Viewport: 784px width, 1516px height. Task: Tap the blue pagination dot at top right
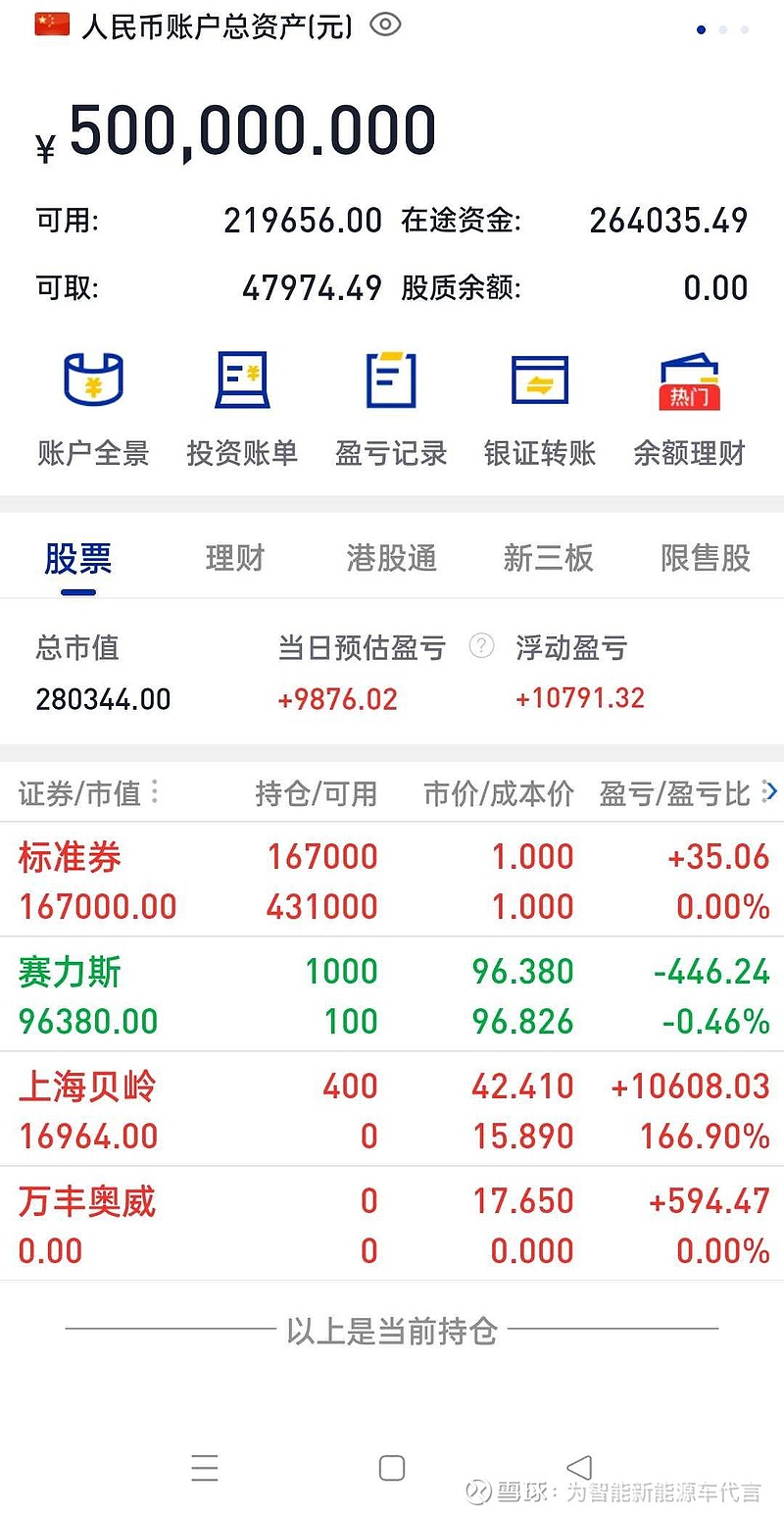(701, 30)
